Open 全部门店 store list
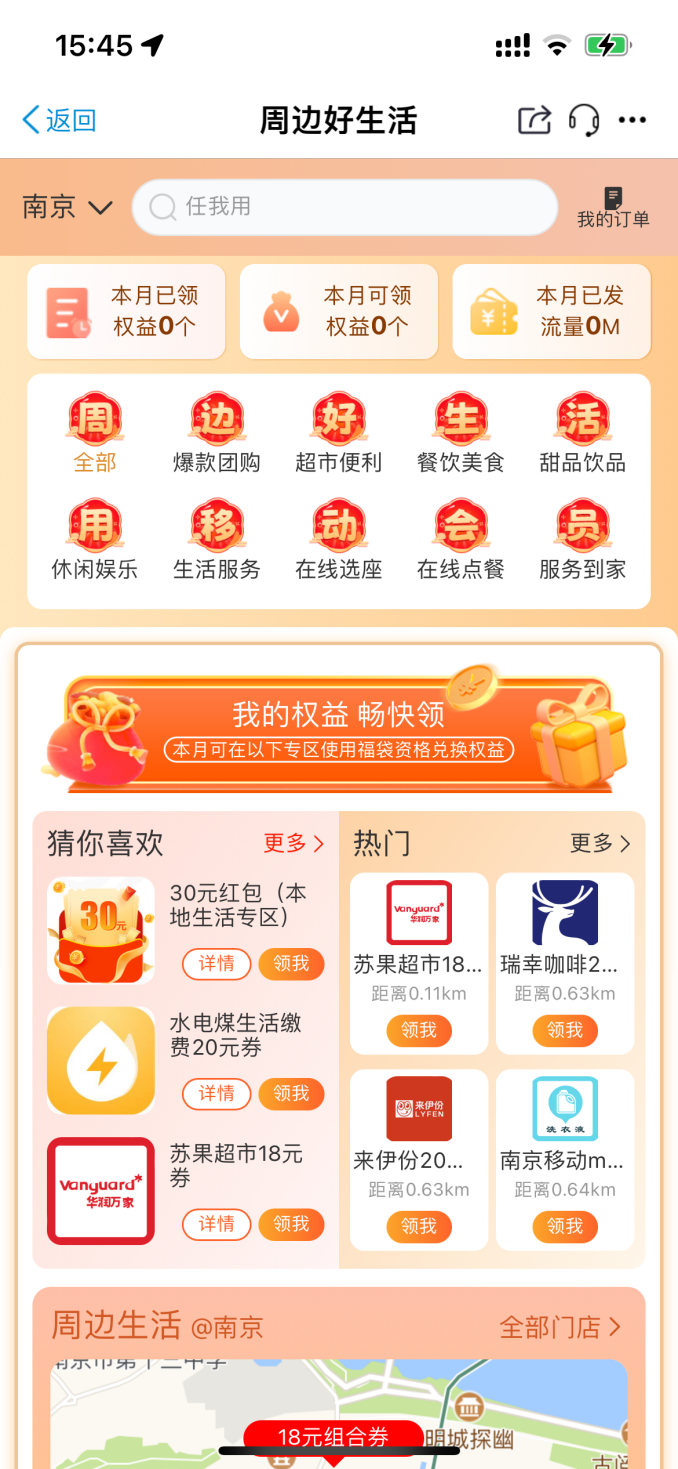The height and width of the screenshot is (1469, 678). coord(560,1327)
